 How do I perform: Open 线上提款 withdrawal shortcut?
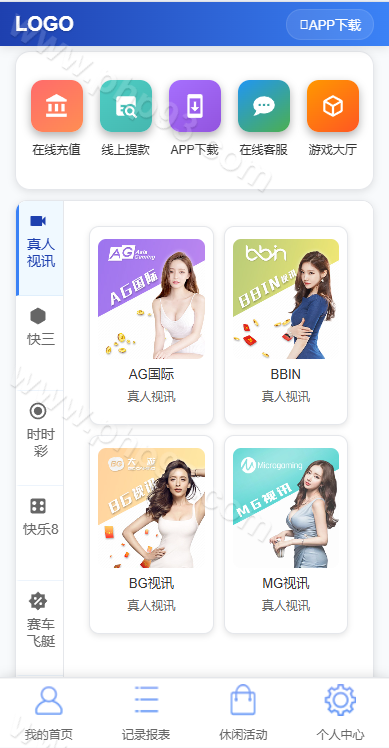point(126,106)
